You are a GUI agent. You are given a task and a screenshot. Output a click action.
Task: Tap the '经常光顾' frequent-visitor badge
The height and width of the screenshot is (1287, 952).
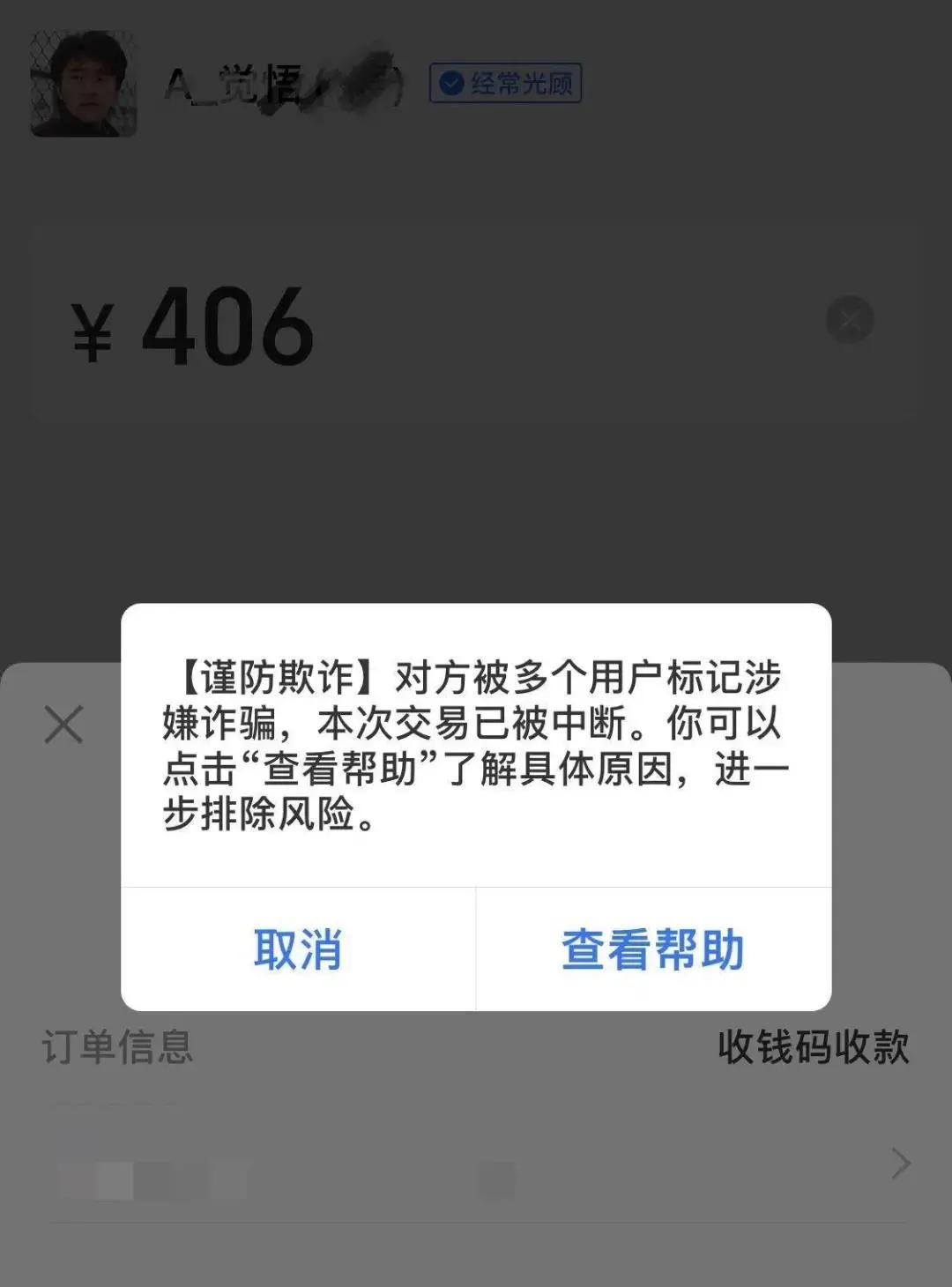tap(505, 83)
